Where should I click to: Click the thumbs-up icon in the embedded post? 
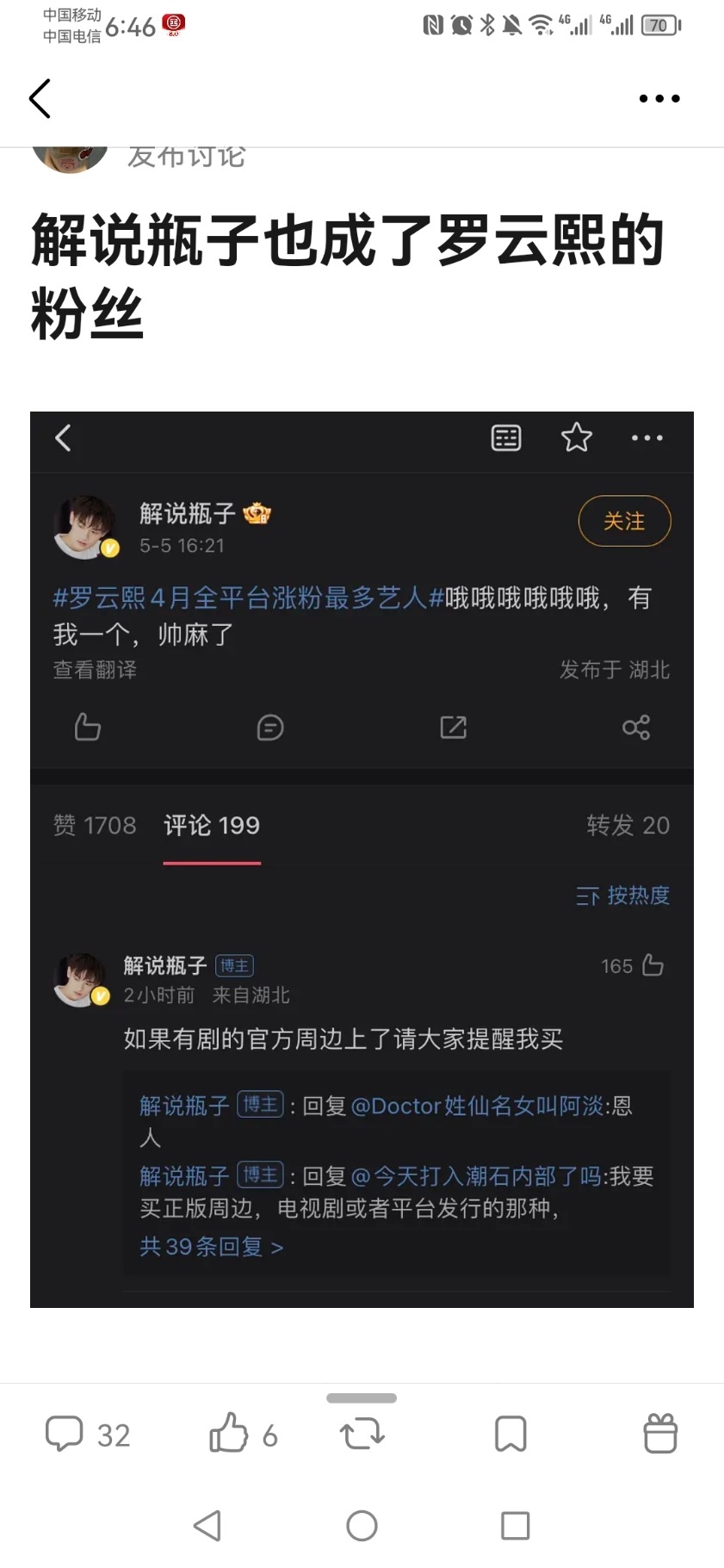87,728
